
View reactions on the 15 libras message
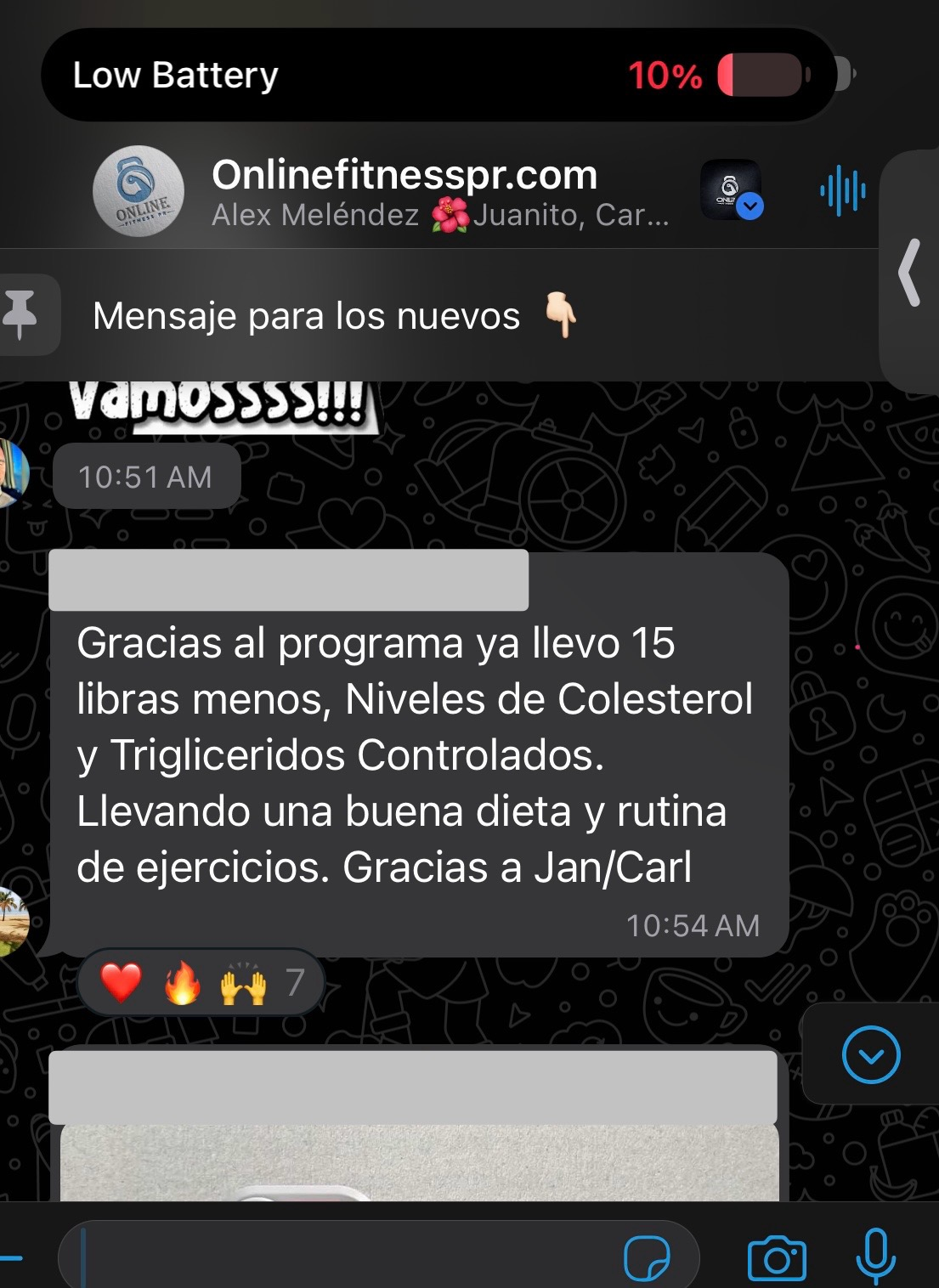(201, 983)
